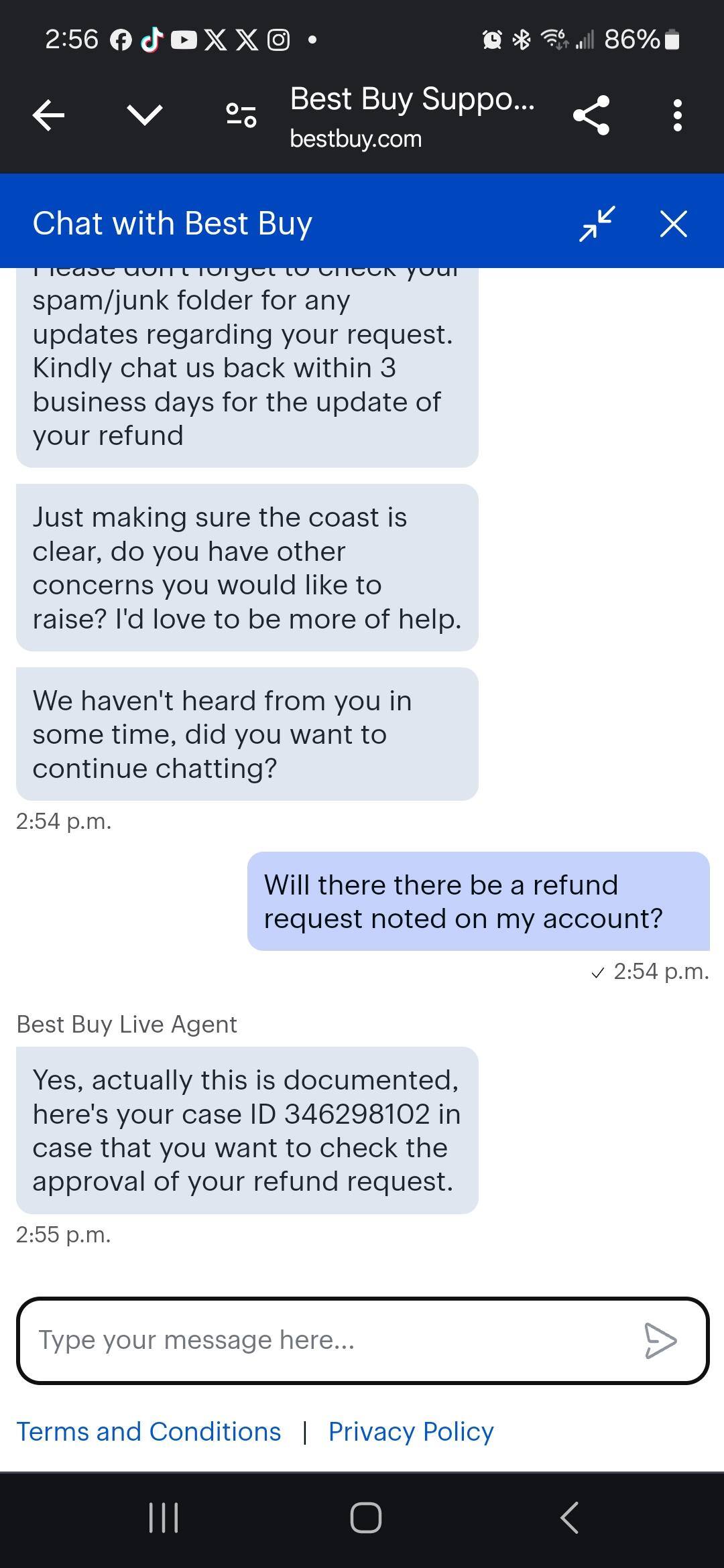
Task: Open the Terms and Conditions link
Action: 149,1431
